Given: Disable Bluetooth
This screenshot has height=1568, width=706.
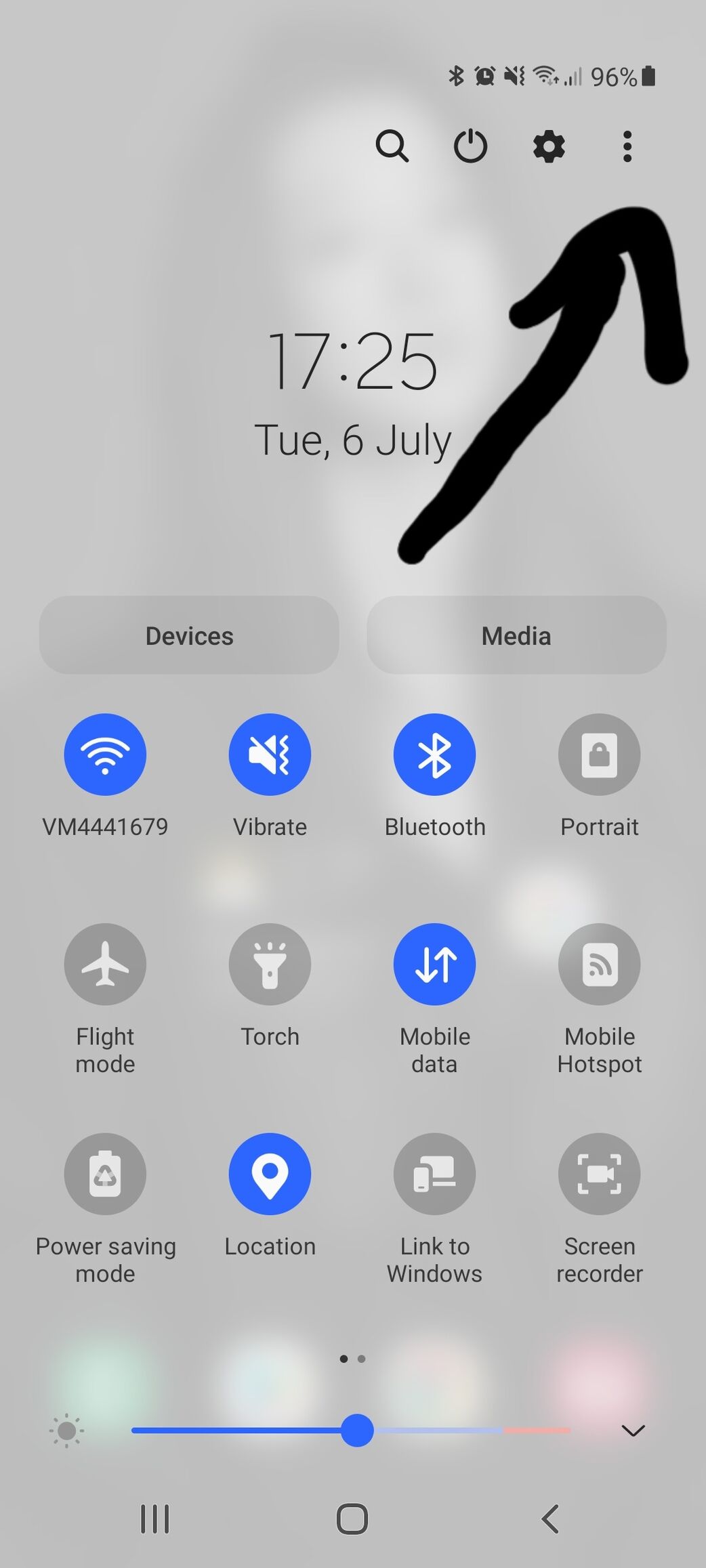Looking at the screenshot, I should pyautogui.click(x=434, y=755).
